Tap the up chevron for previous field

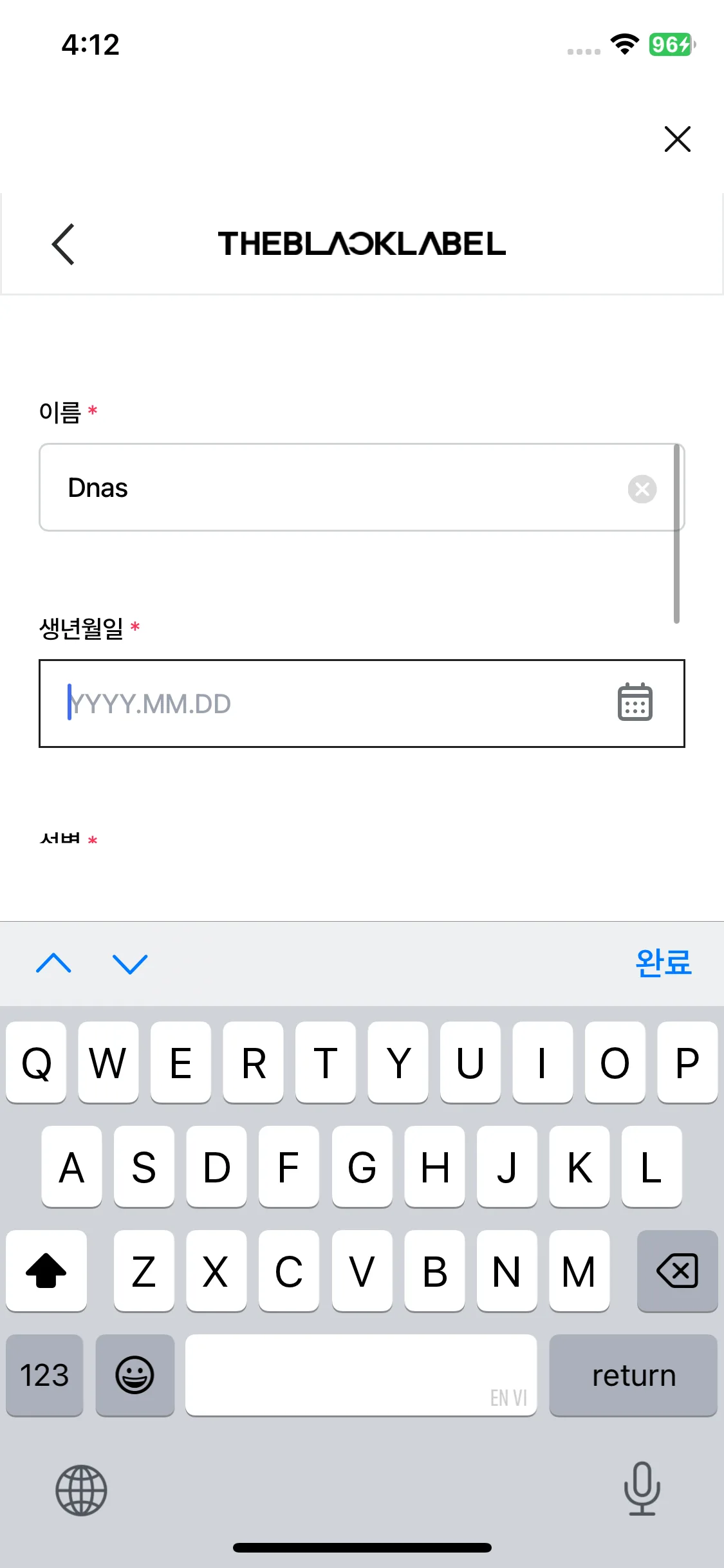click(x=54, y=964)
